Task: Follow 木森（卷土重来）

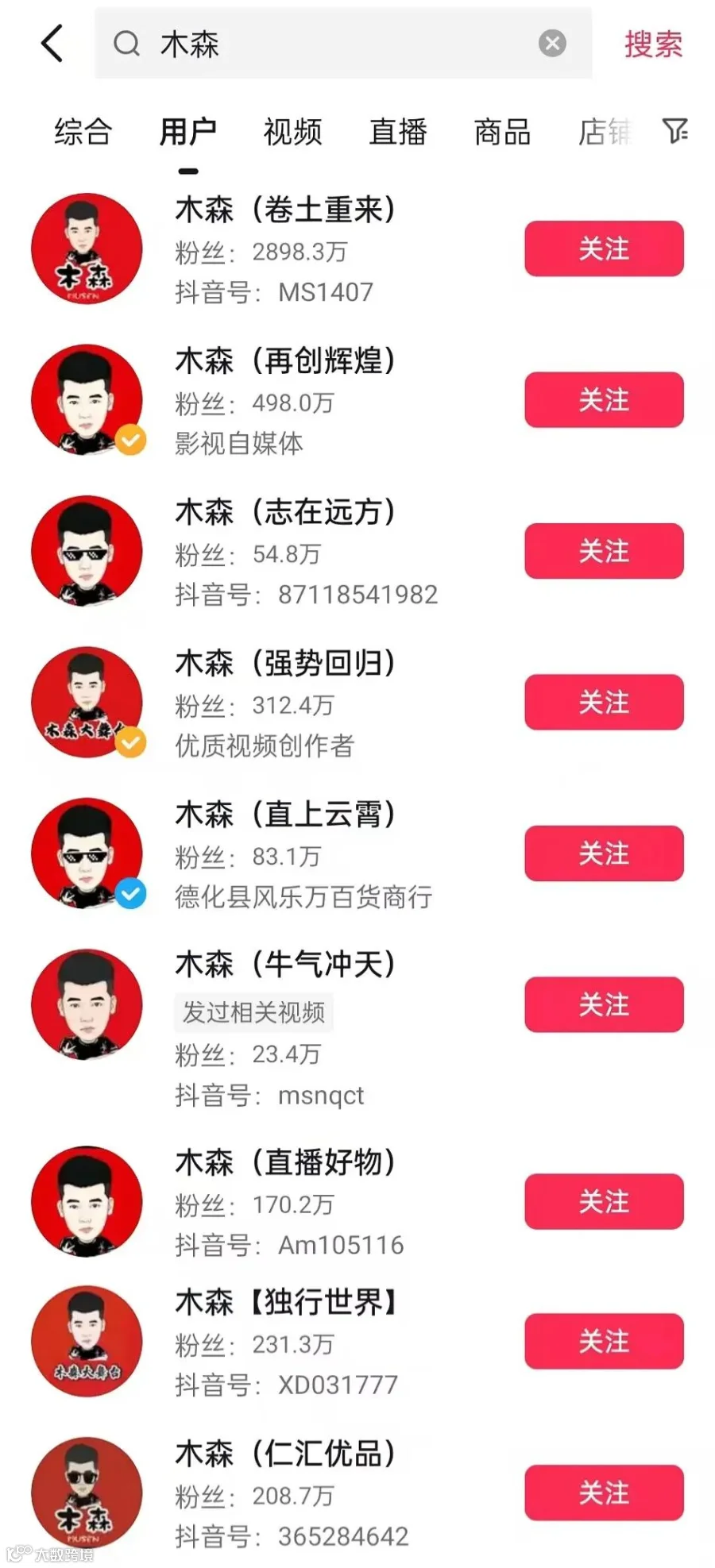Action: click(604, 248)
